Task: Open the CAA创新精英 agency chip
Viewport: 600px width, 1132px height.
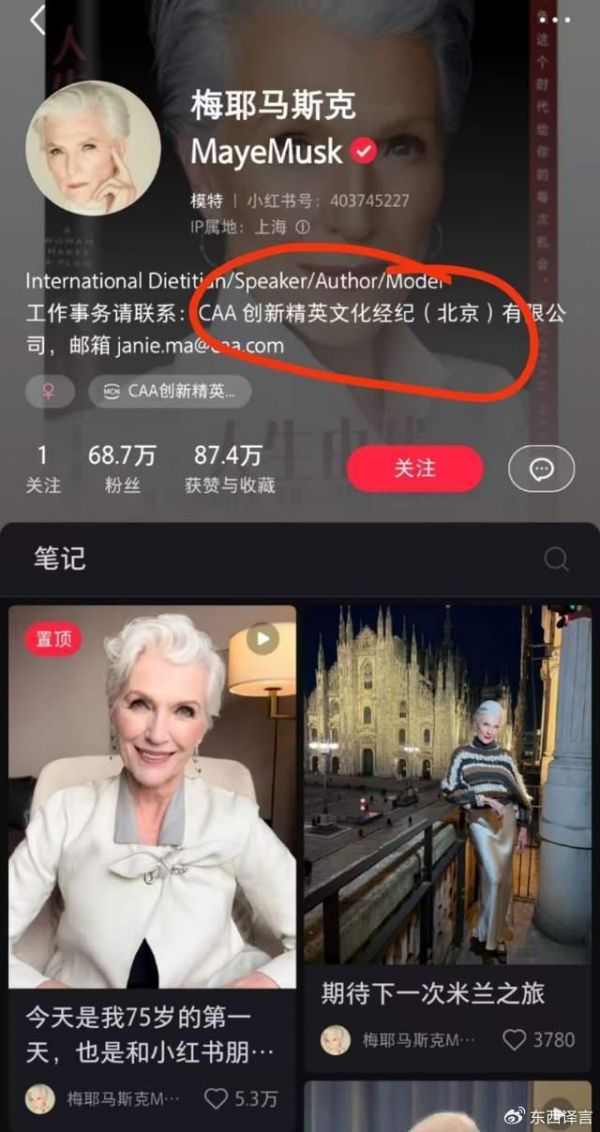Action: [169, 392]
